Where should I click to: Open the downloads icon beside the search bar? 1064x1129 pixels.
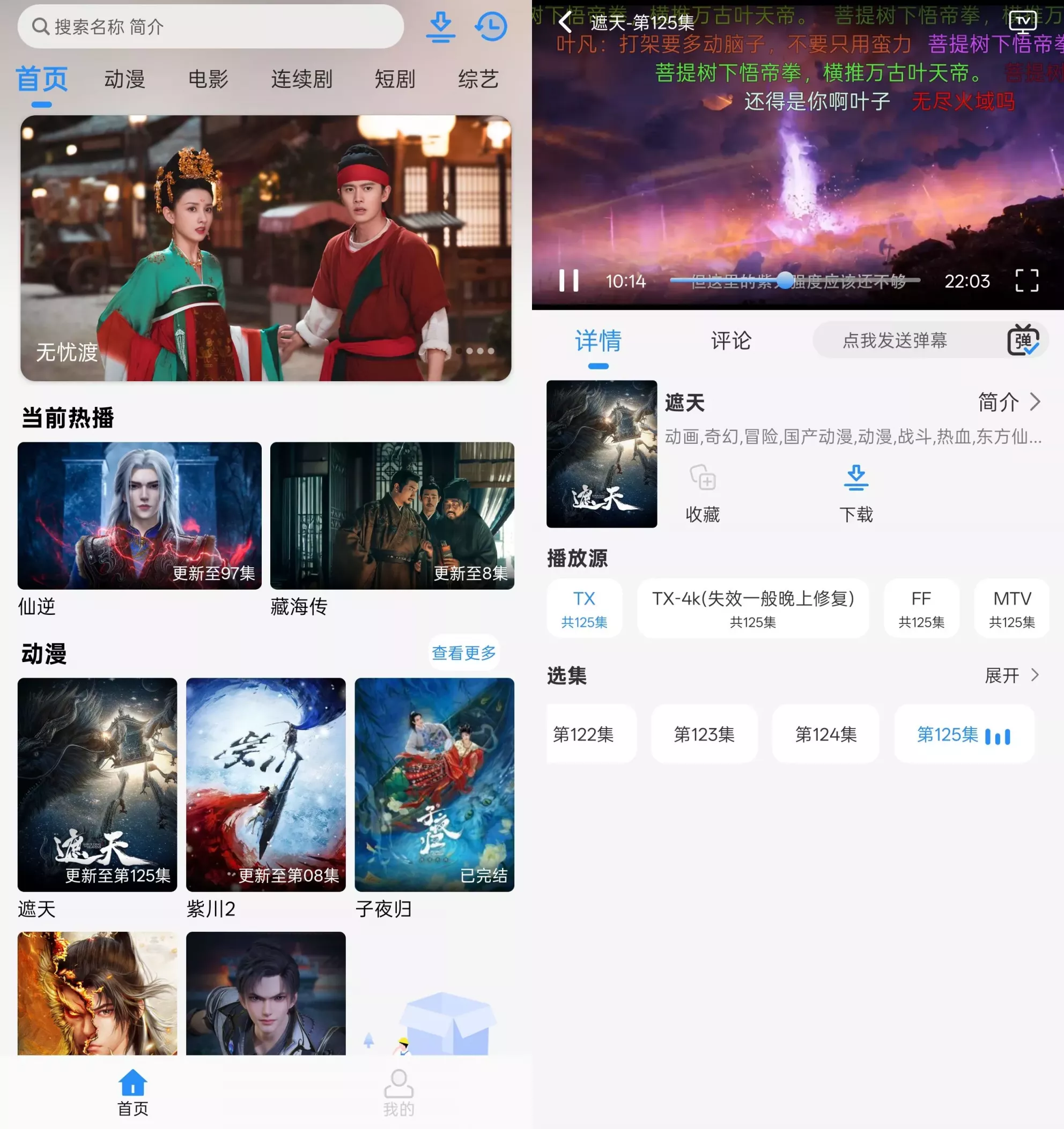tap(440, 27)
